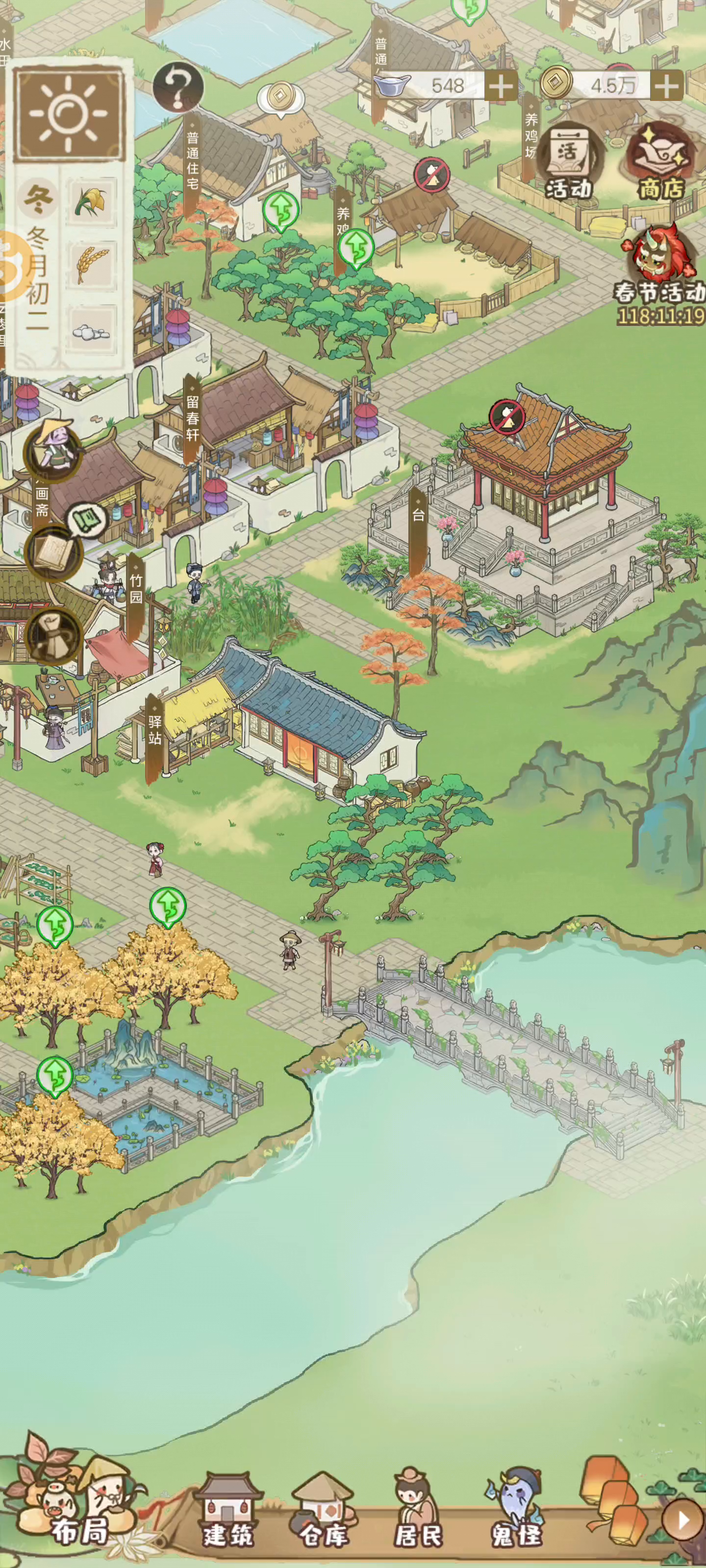The height and width of the screenshot is (1568, 706).
Task: Open the book icon with scroll bubble
Action: (x=53, y=553)
